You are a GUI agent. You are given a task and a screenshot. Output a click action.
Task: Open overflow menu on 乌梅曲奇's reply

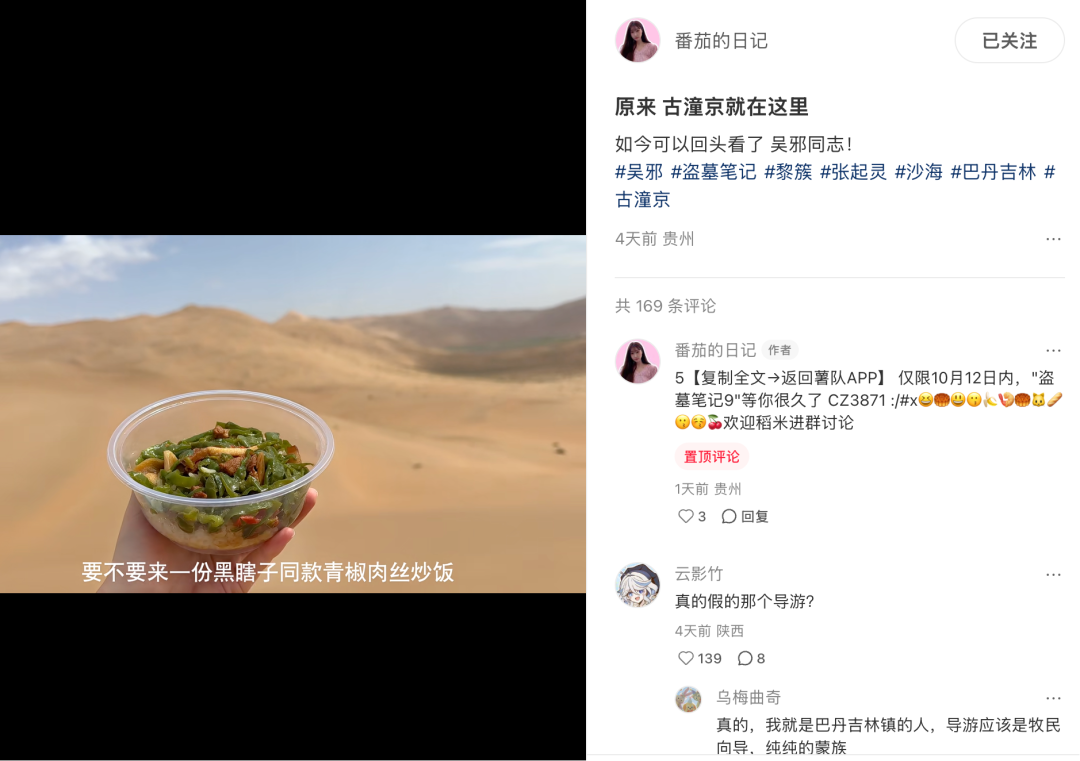(1053, 698)
